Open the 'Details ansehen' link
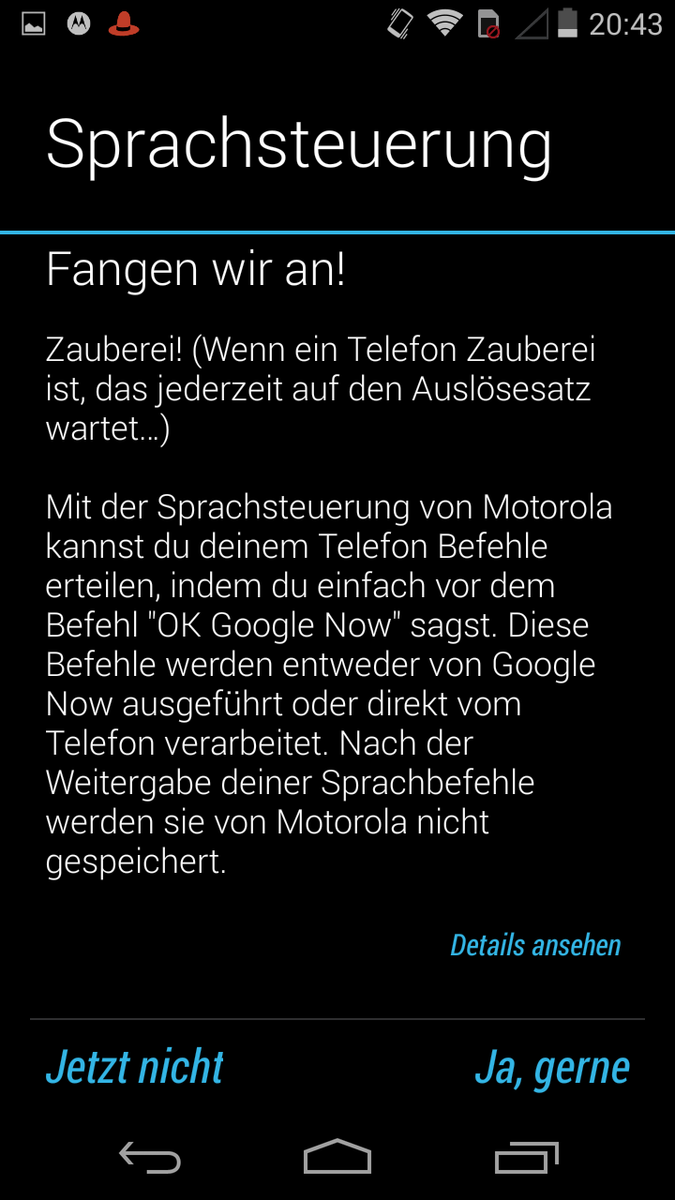 point(535,945)
